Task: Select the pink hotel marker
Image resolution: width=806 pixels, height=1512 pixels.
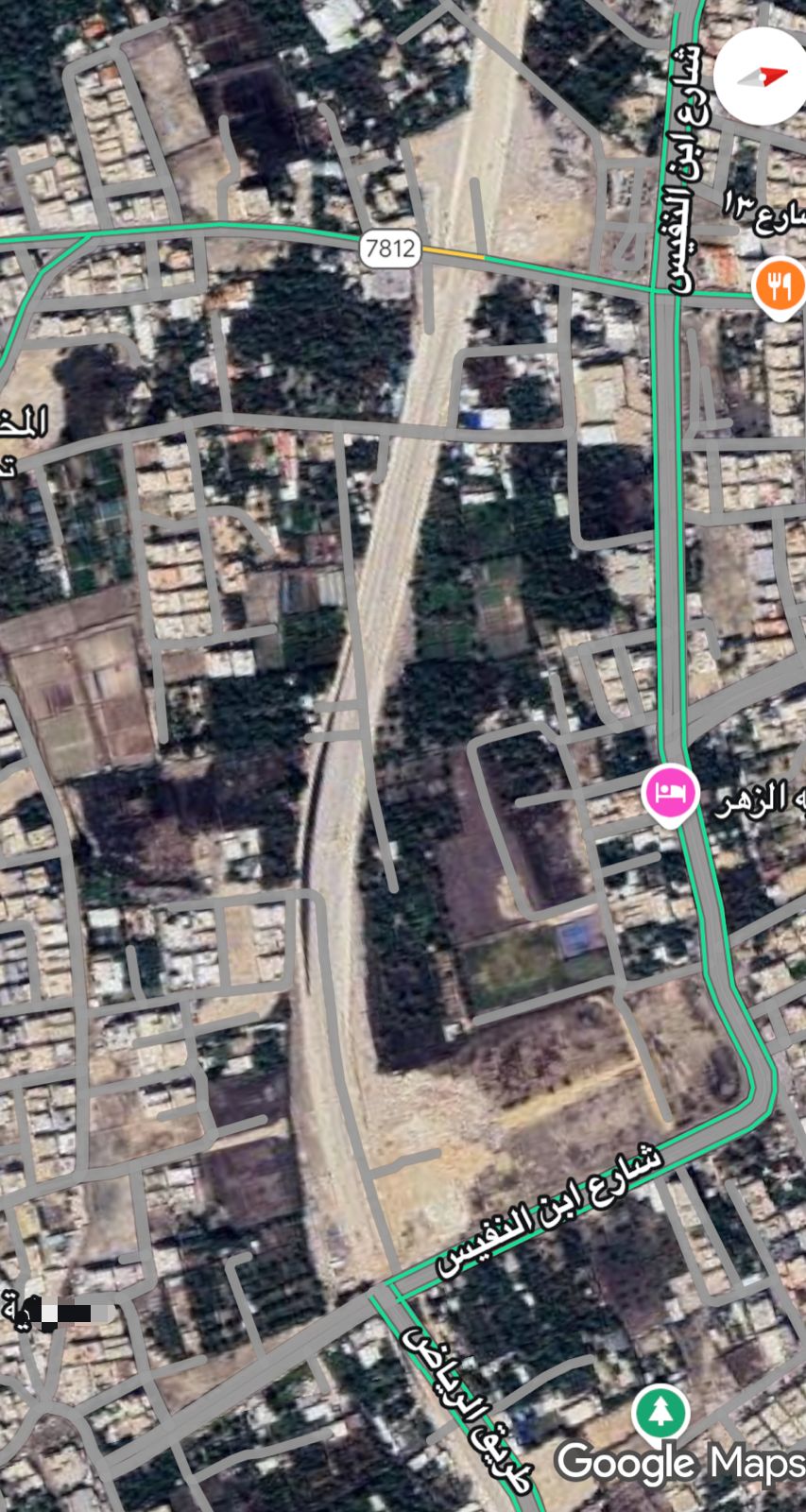Action: point(670,793)
